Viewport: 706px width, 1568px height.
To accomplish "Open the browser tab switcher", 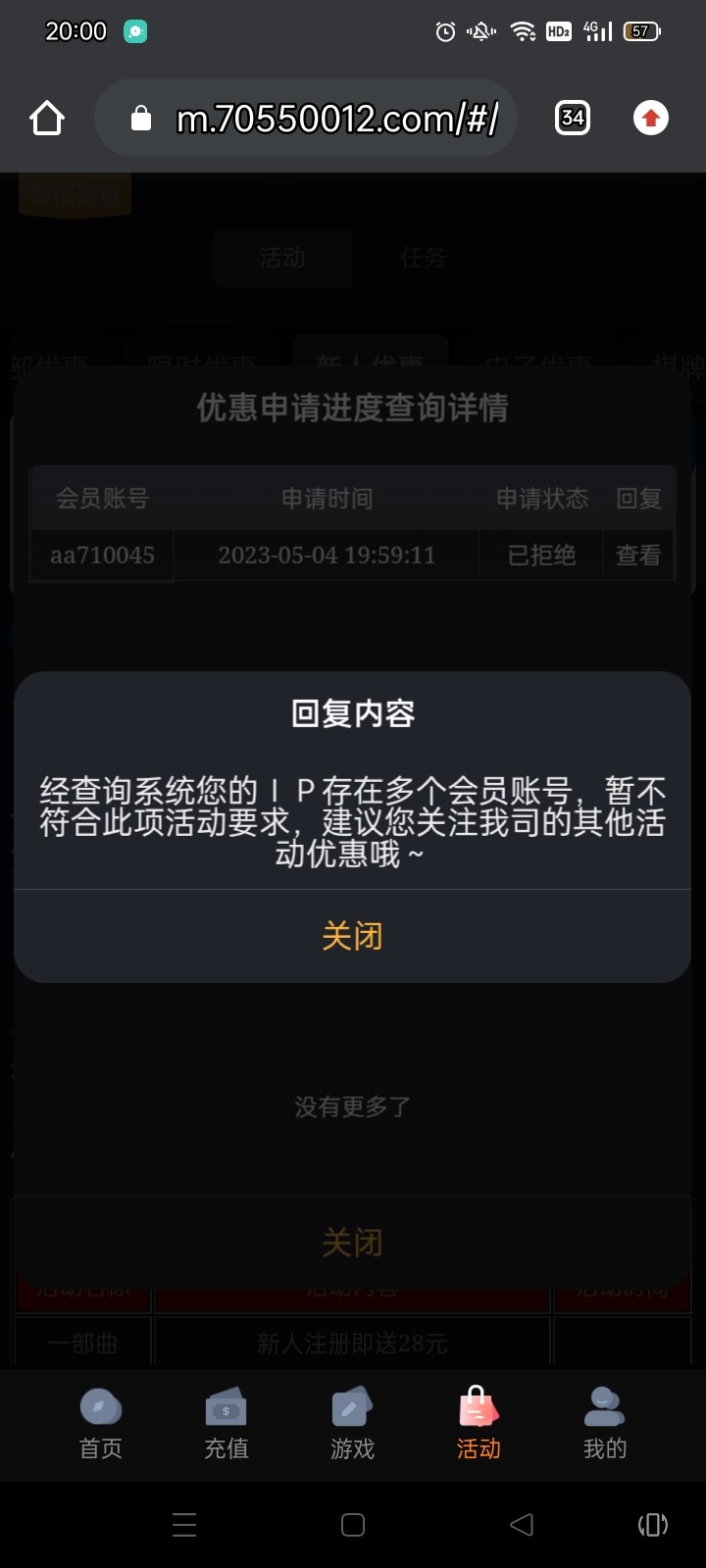I will 573,119.
